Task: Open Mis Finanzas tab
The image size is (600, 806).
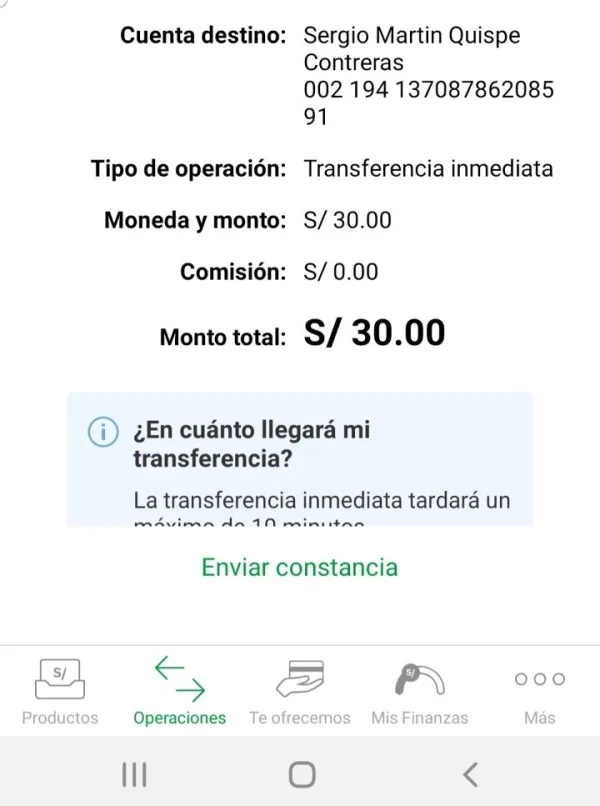Action: [419, 692]
